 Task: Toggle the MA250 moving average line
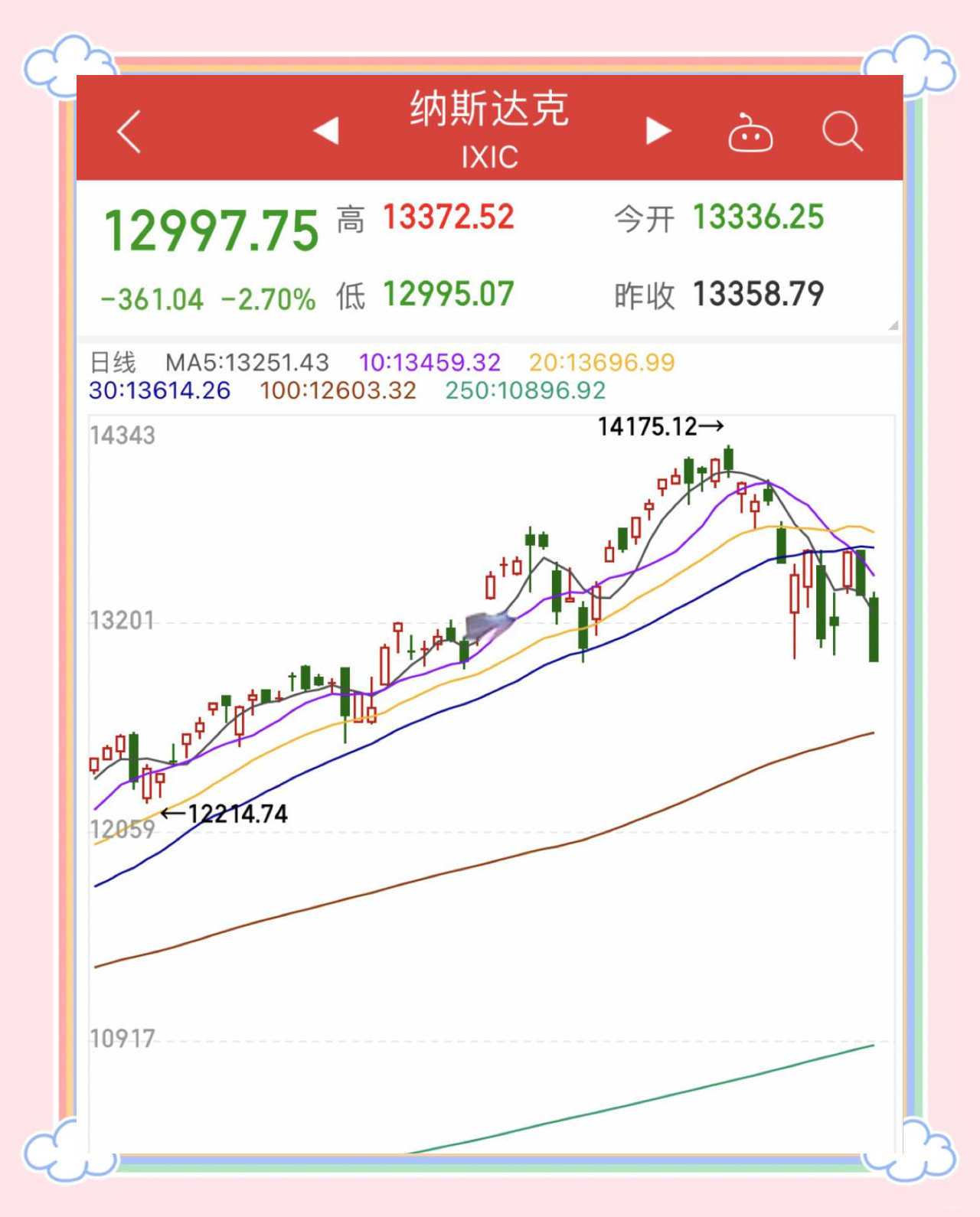pyautogui.click(x=524, y=390)
